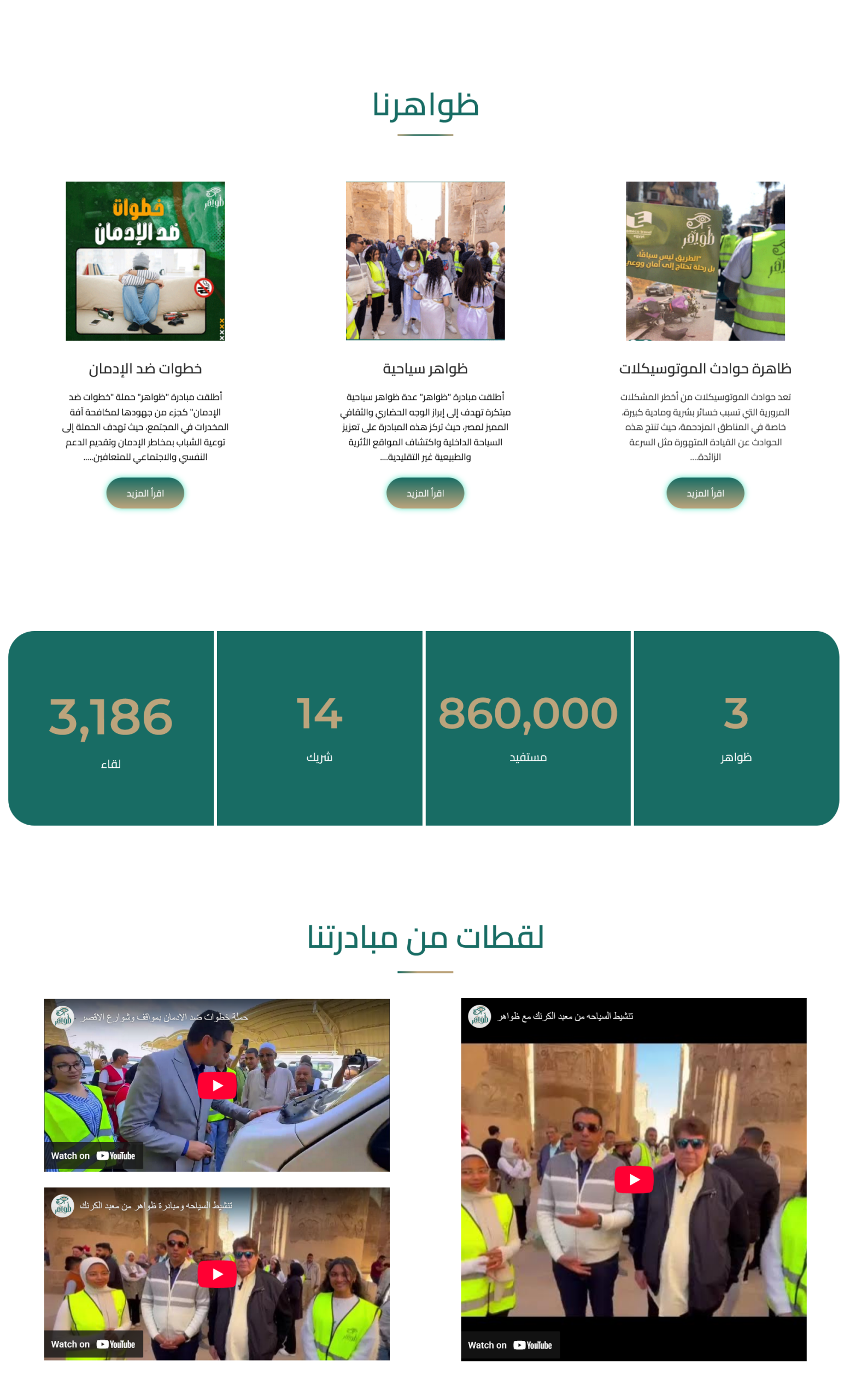Tap اقرأ المزيد under ظاهرة حوادث الموتوسيكلات

click(x=705, y=493)
